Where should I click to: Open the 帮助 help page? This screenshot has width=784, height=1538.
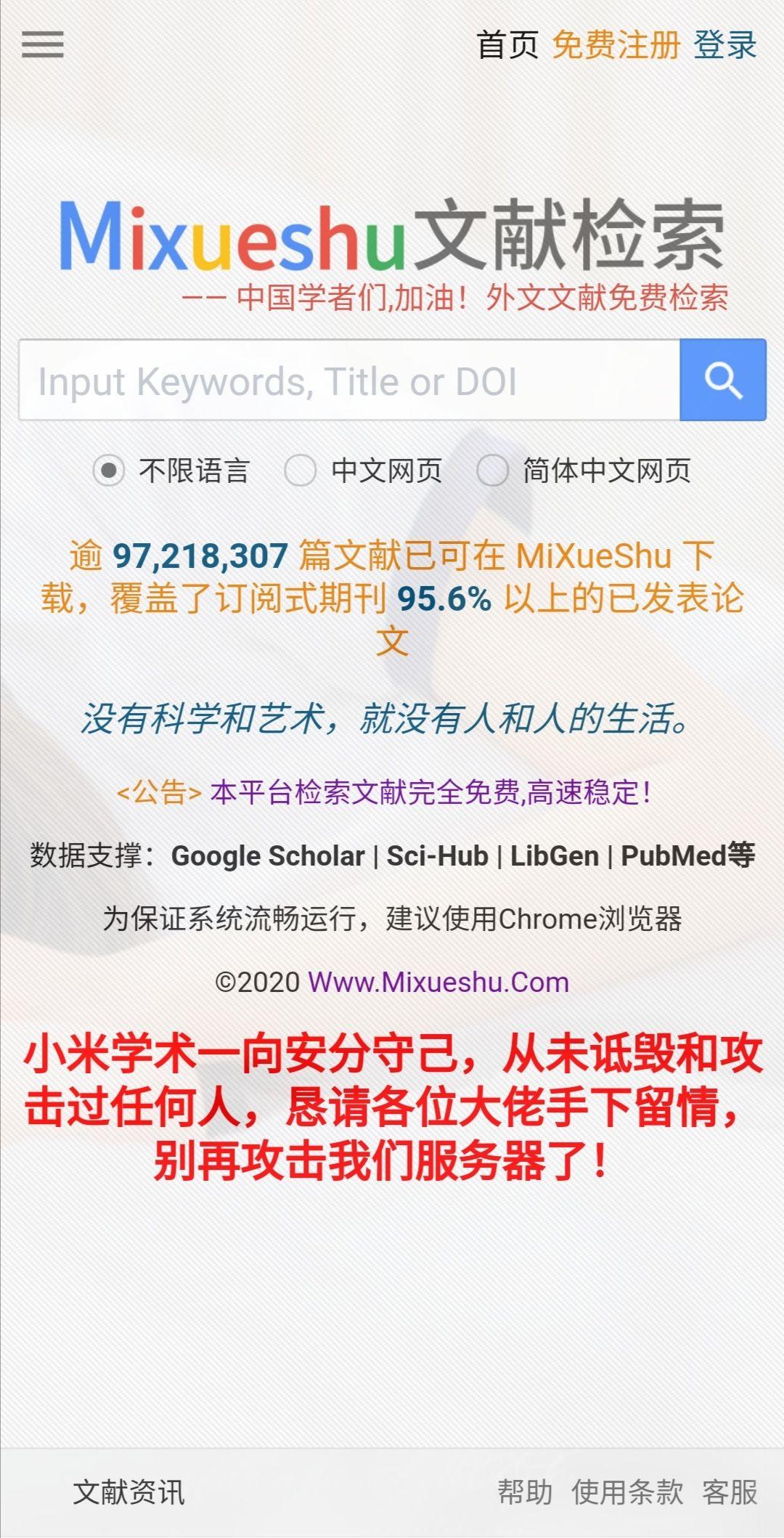[525, 1493]
